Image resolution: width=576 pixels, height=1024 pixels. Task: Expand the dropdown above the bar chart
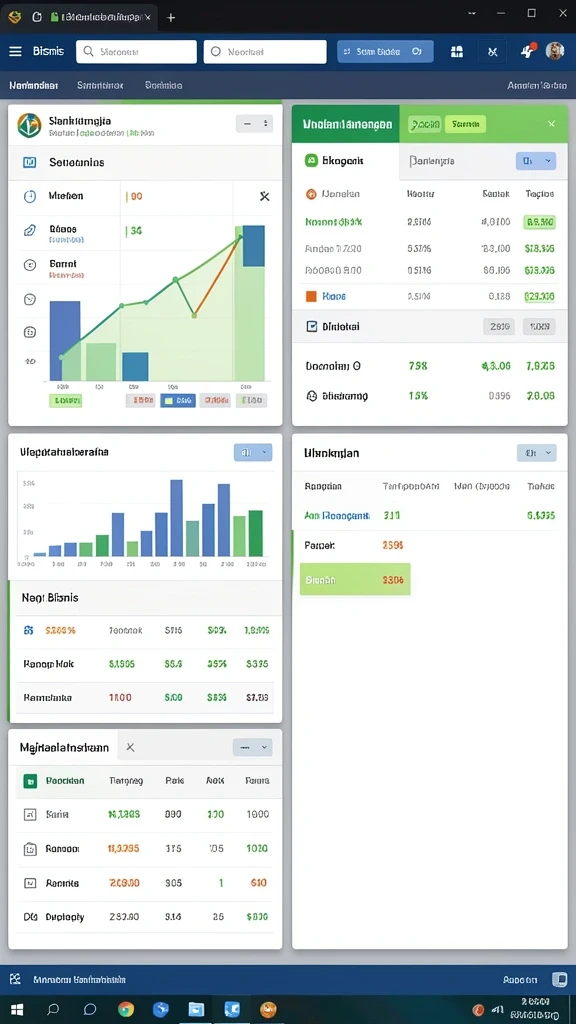click(253, 452)
